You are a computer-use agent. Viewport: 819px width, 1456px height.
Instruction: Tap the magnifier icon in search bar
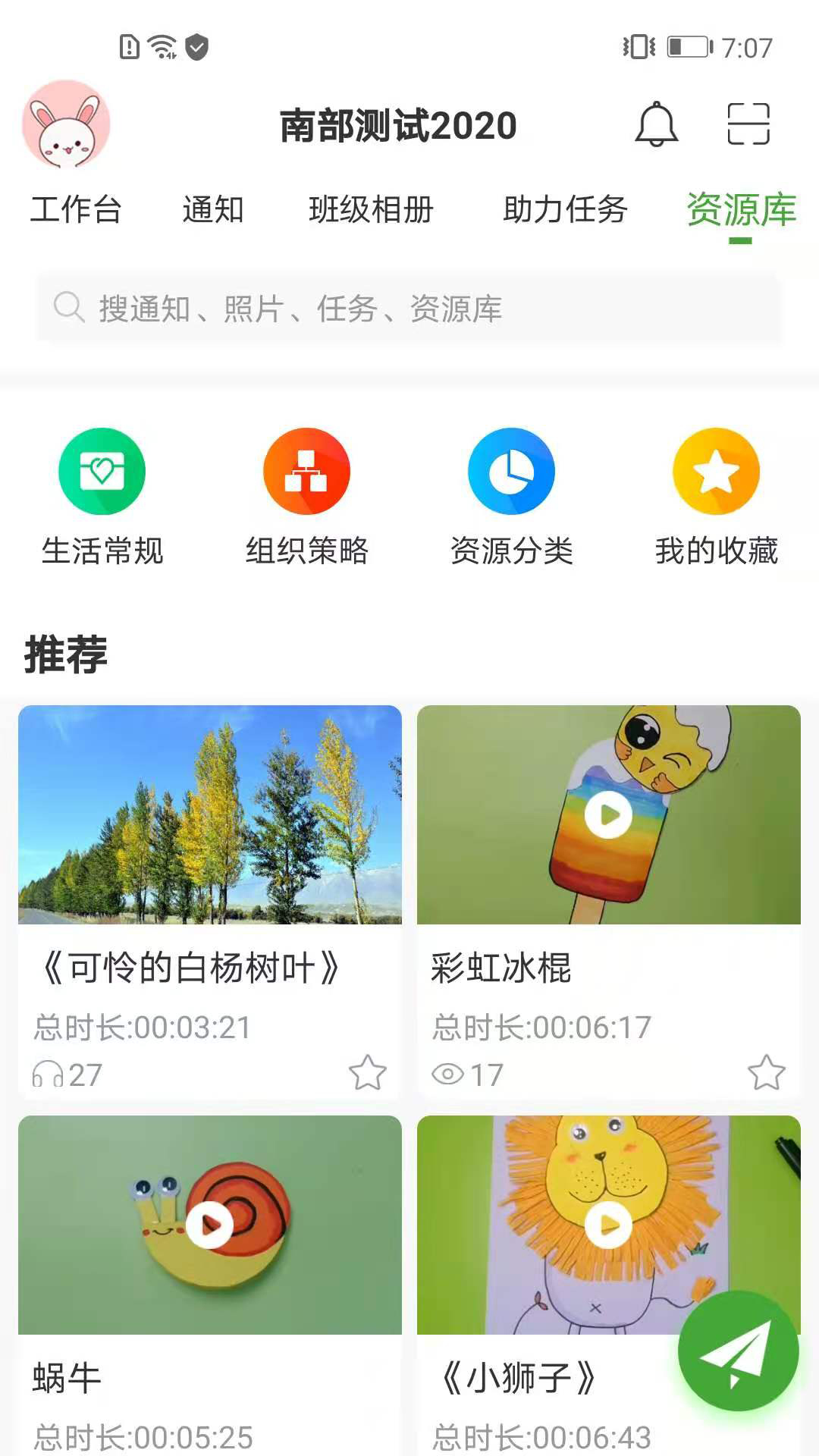[68, 307]
